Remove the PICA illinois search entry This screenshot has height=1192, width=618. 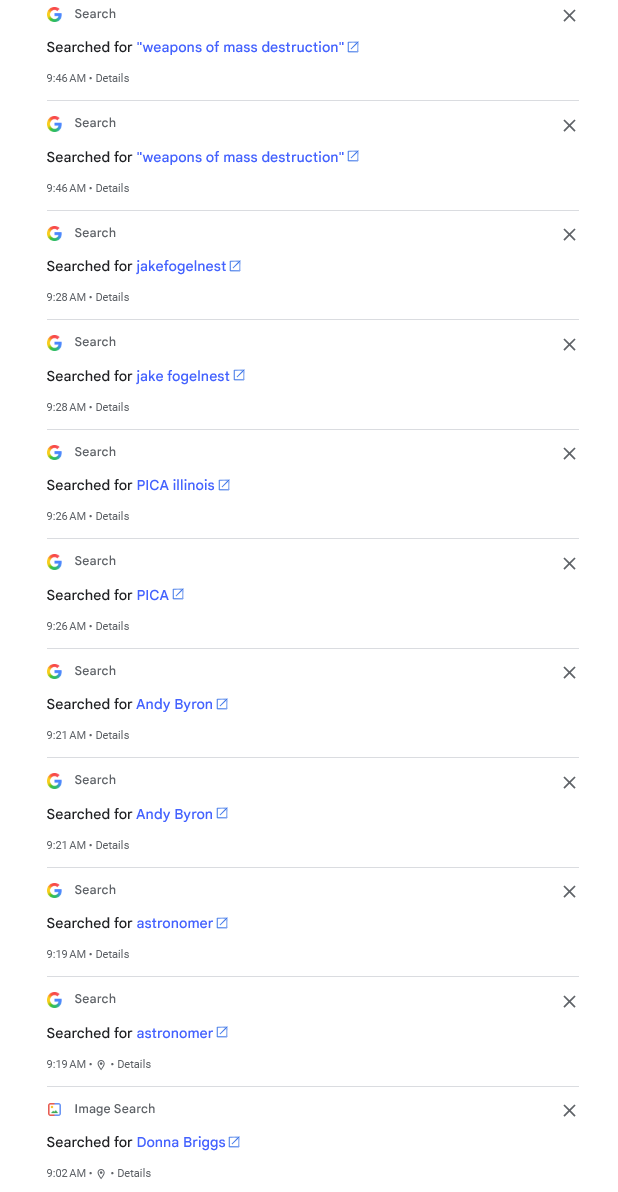[569, 454]
